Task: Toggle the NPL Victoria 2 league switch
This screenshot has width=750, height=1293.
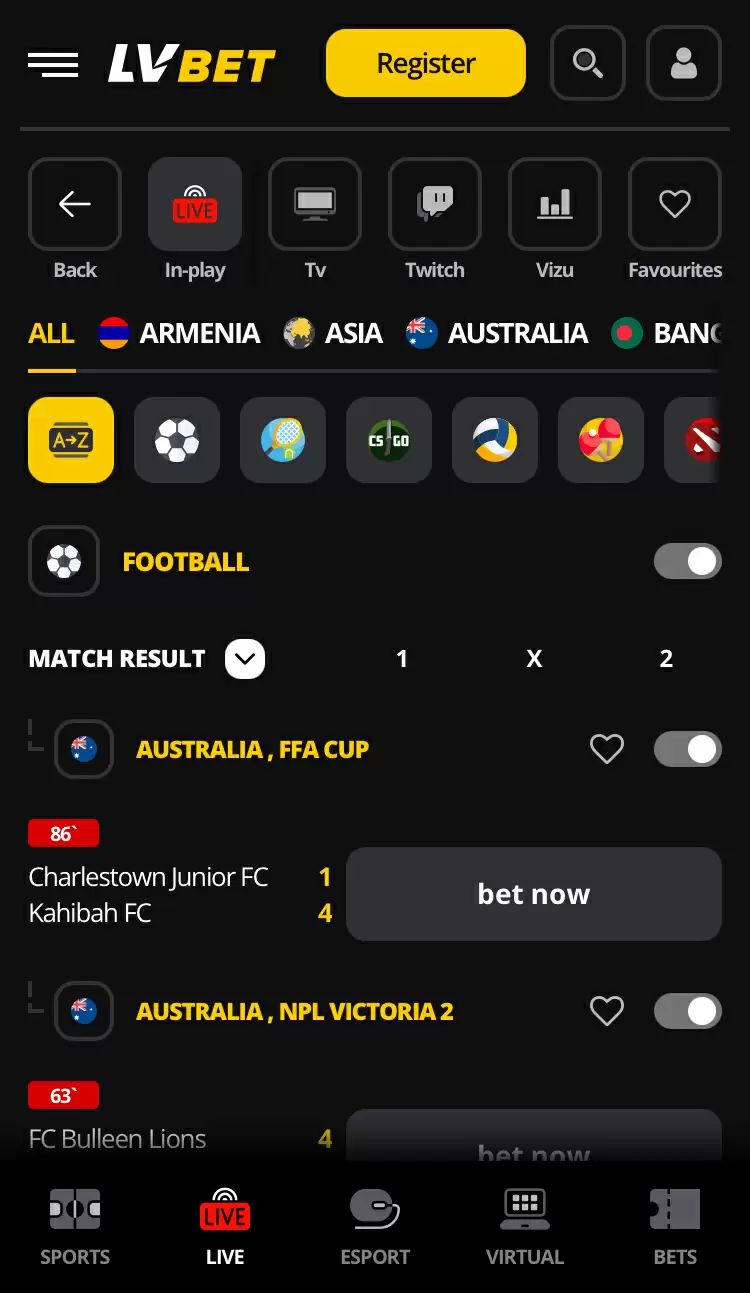Action: click(688, 1011)
